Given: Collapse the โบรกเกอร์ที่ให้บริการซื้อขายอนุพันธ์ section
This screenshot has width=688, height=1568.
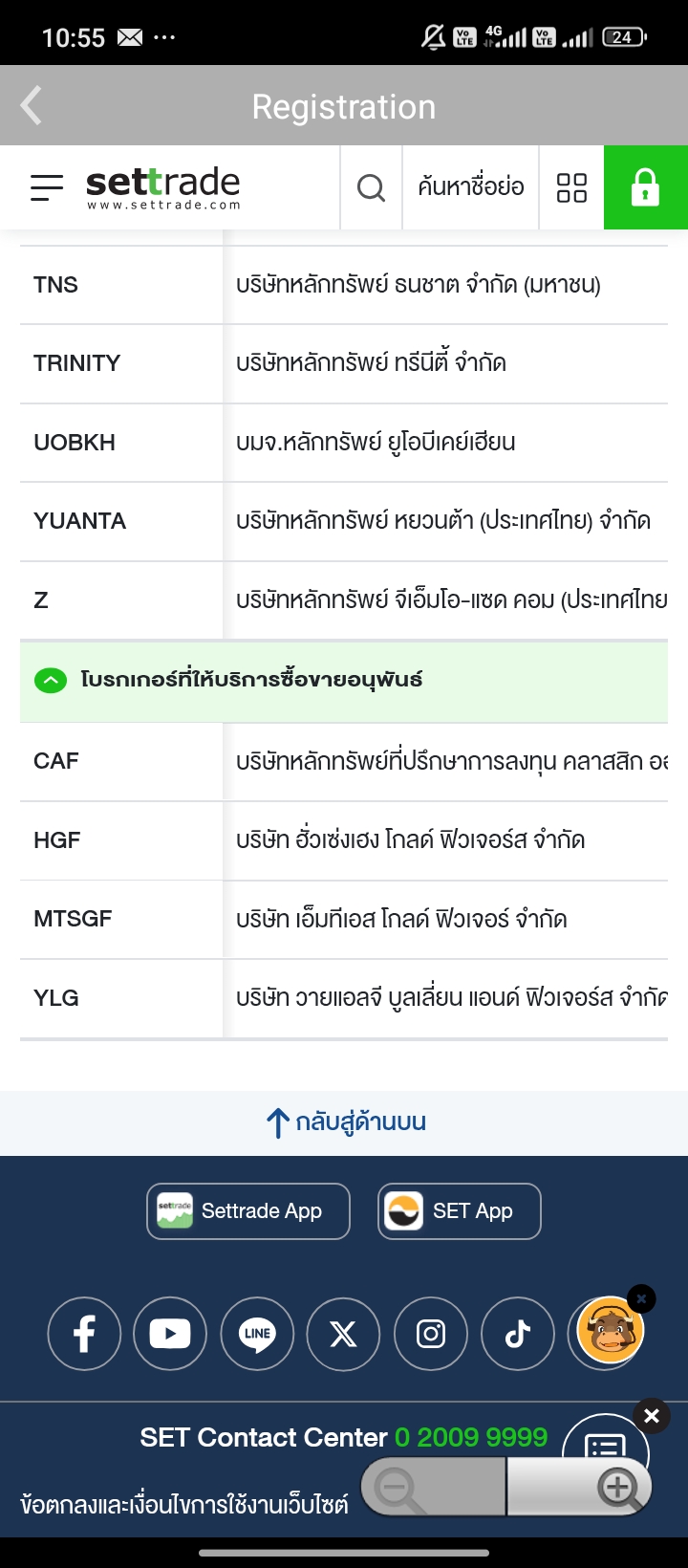Looking at the screenshot, I should pos(51,681).
